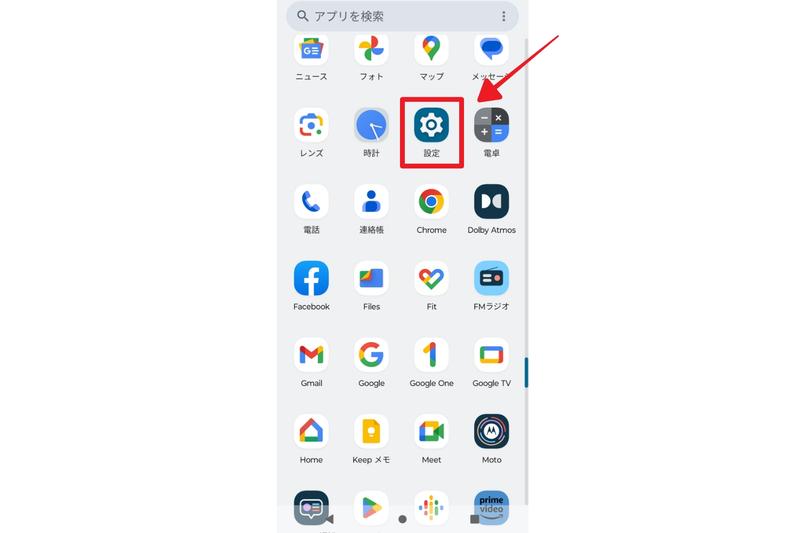Open Gmail
Screen dimensions: 800x533
coord(311,355)
